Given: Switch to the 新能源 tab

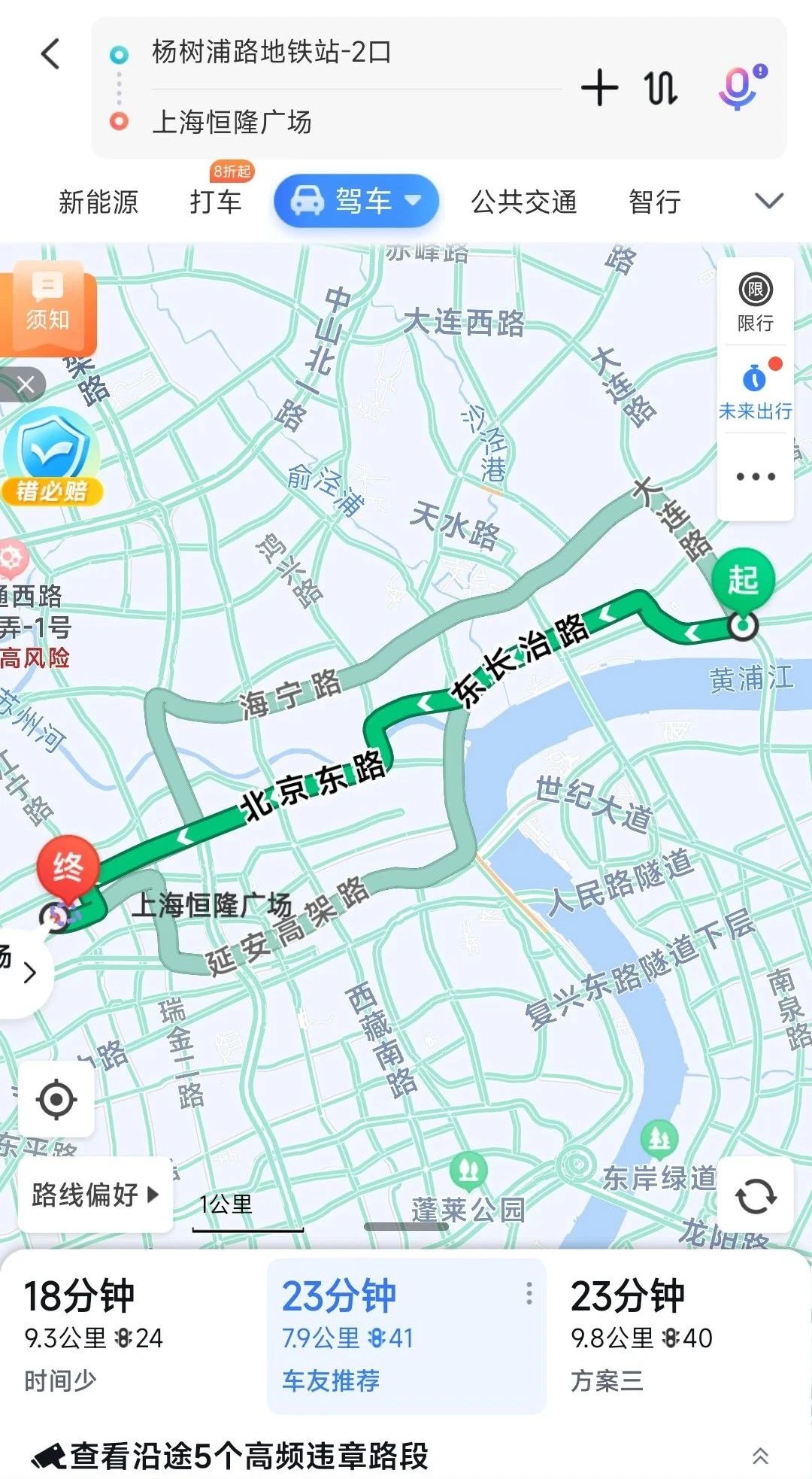Looking at the screenshot, I should (98, 202).
